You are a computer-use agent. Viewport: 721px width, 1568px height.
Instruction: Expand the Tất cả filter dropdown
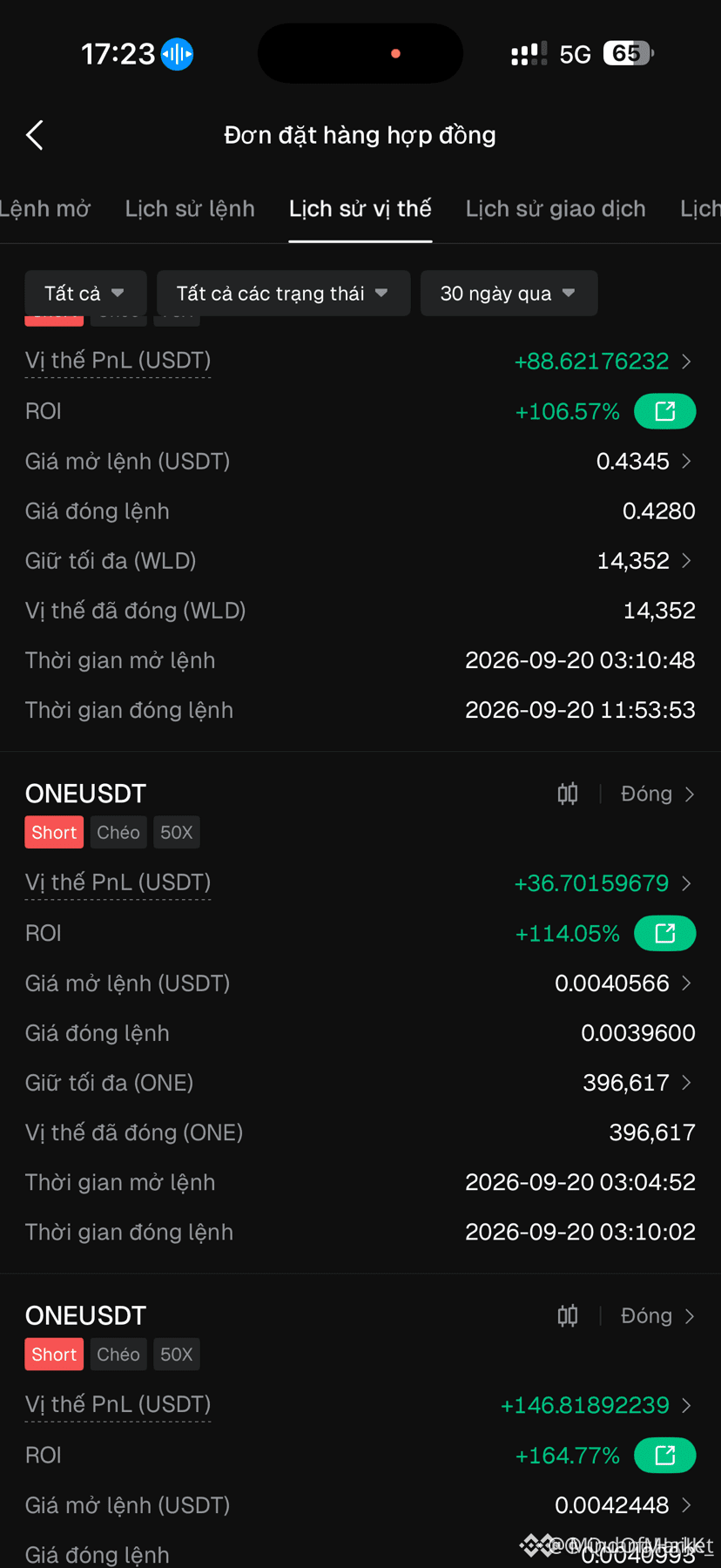[x=84, y=294]
